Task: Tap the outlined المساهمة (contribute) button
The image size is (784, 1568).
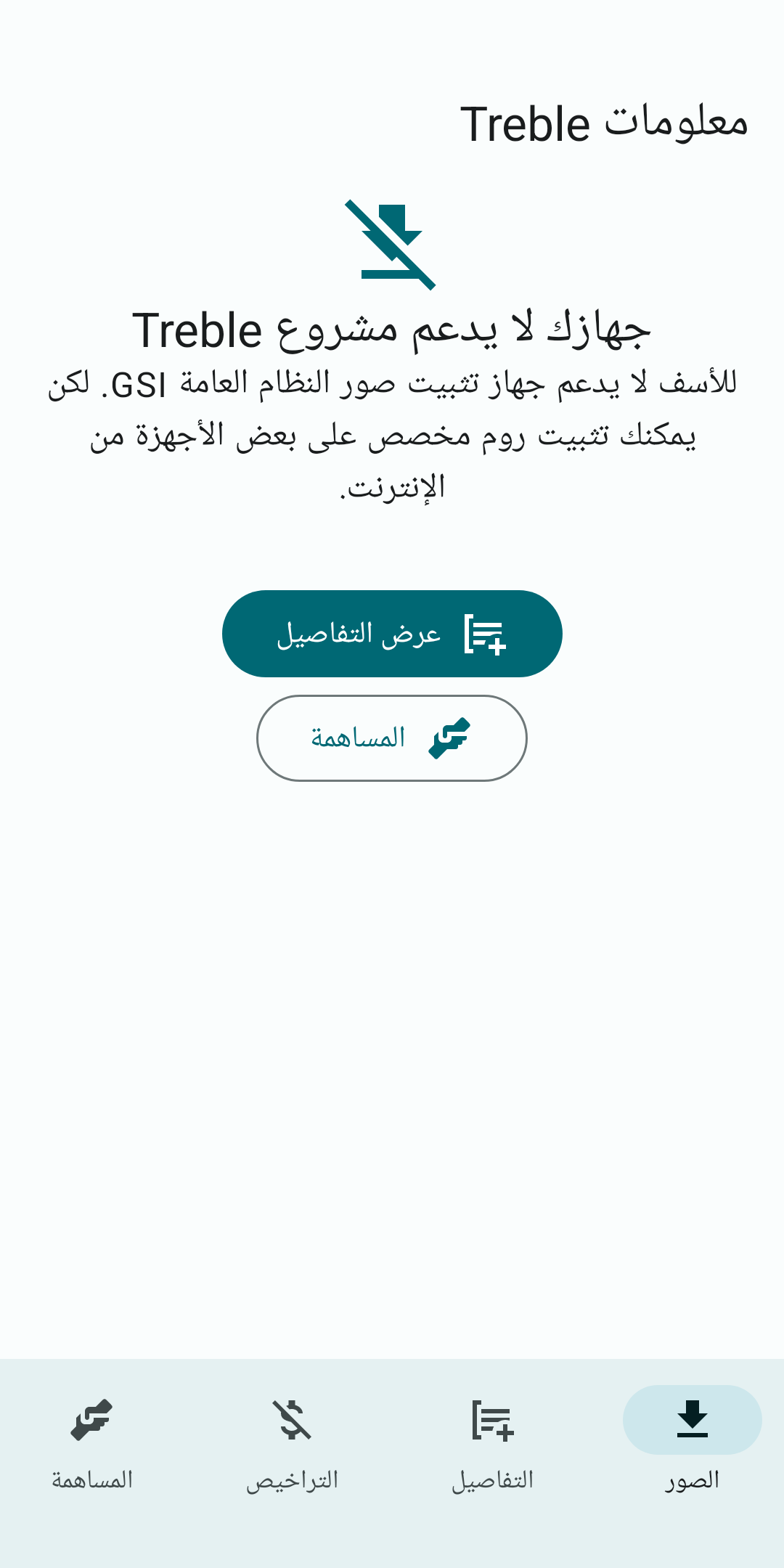Action: click(392, 738)
